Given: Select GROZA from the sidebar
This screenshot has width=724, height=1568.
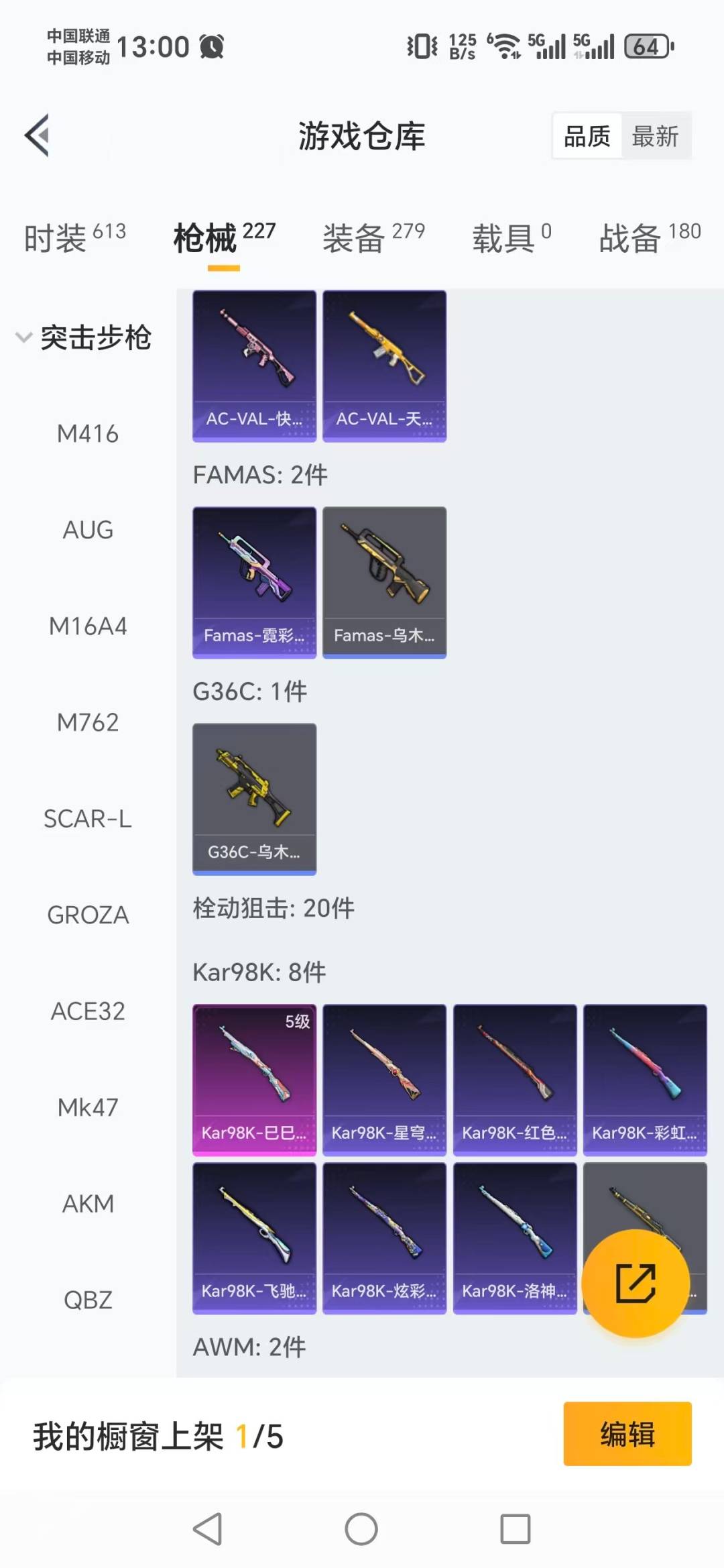Looking at the screenshot, I should pyautogui.click(x=88, y=915).
